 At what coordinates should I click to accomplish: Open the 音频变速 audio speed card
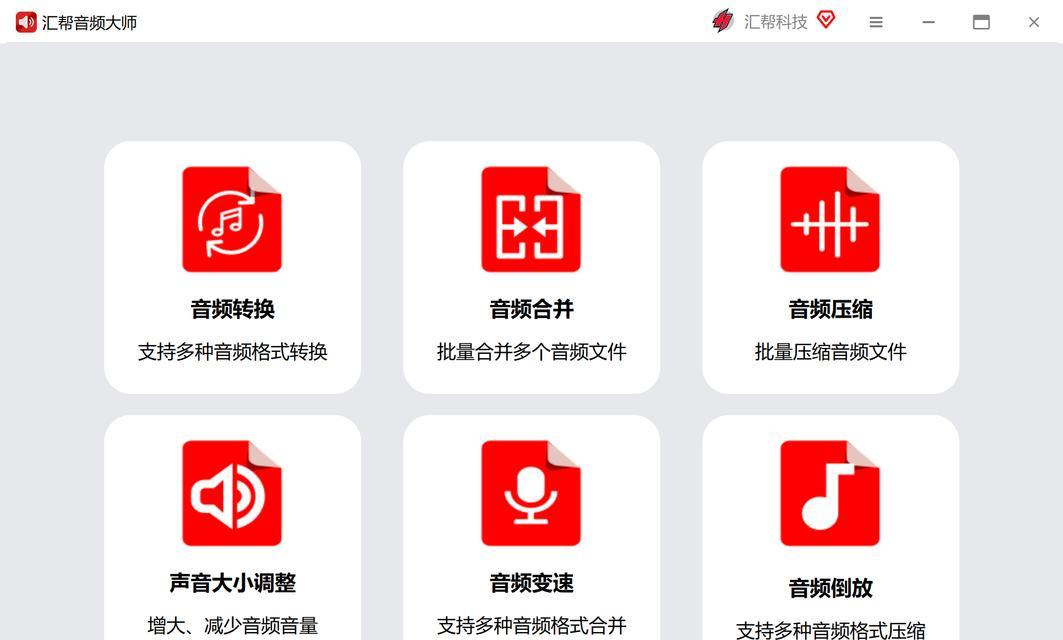[x=531, y=530]
